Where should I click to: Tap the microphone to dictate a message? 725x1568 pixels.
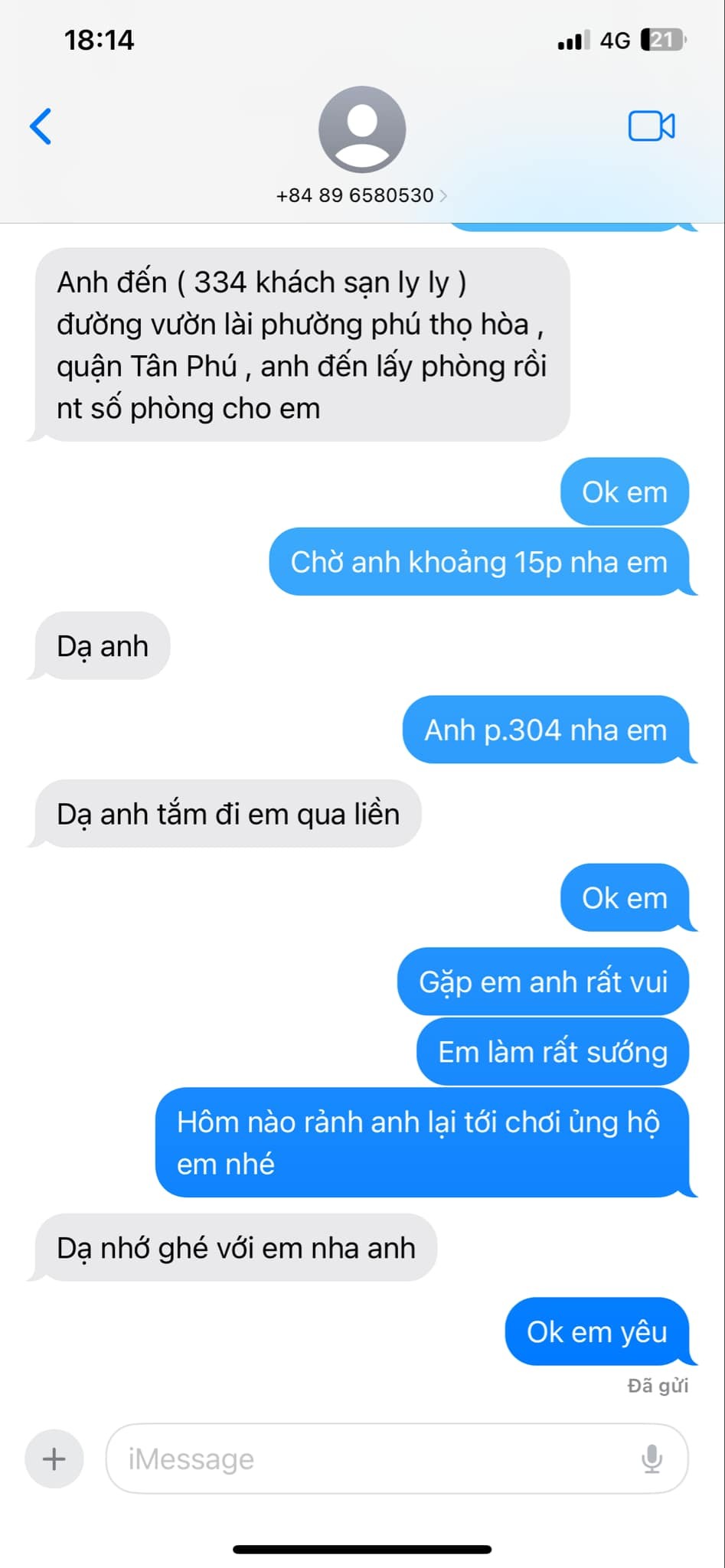tap(652, 1459)
